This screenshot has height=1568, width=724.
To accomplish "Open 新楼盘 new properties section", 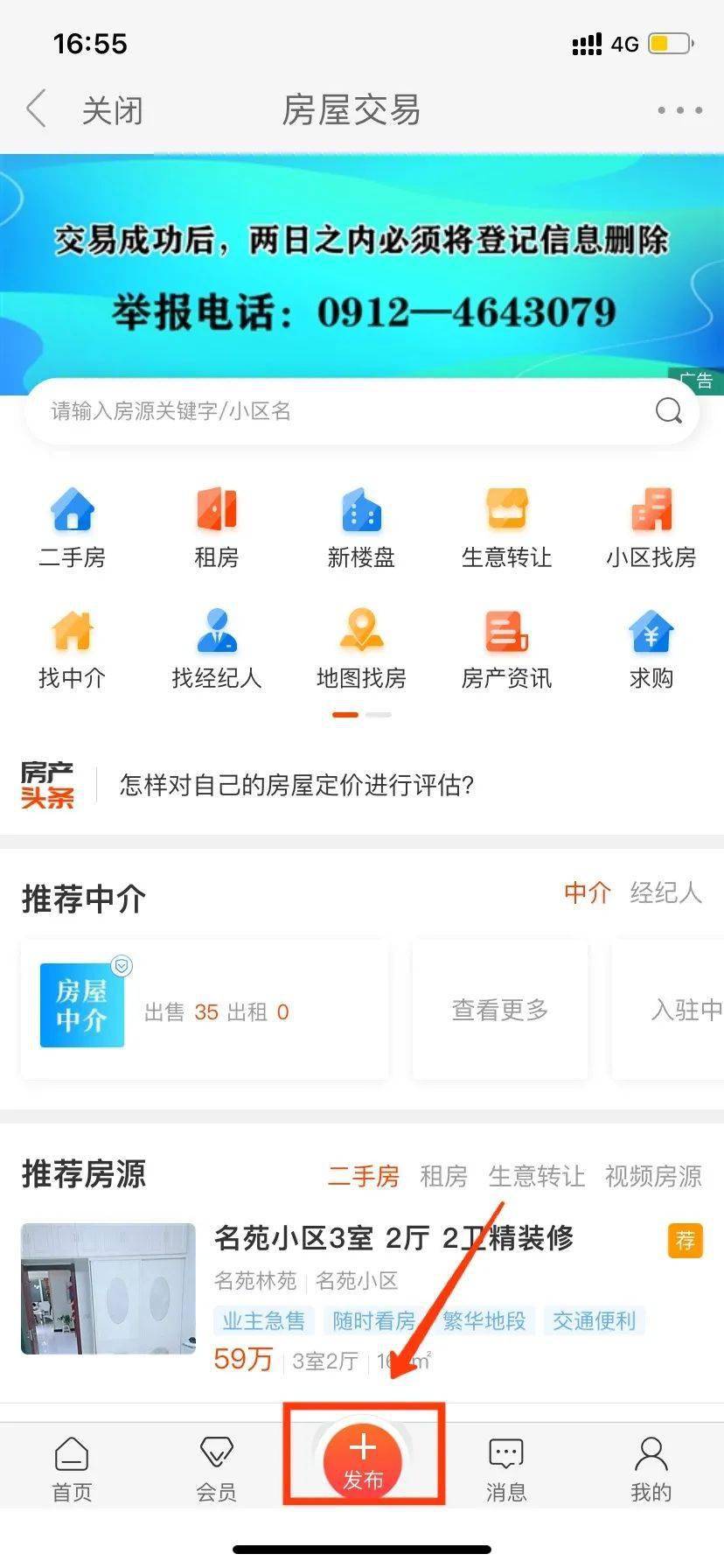I will pos(362,525).
